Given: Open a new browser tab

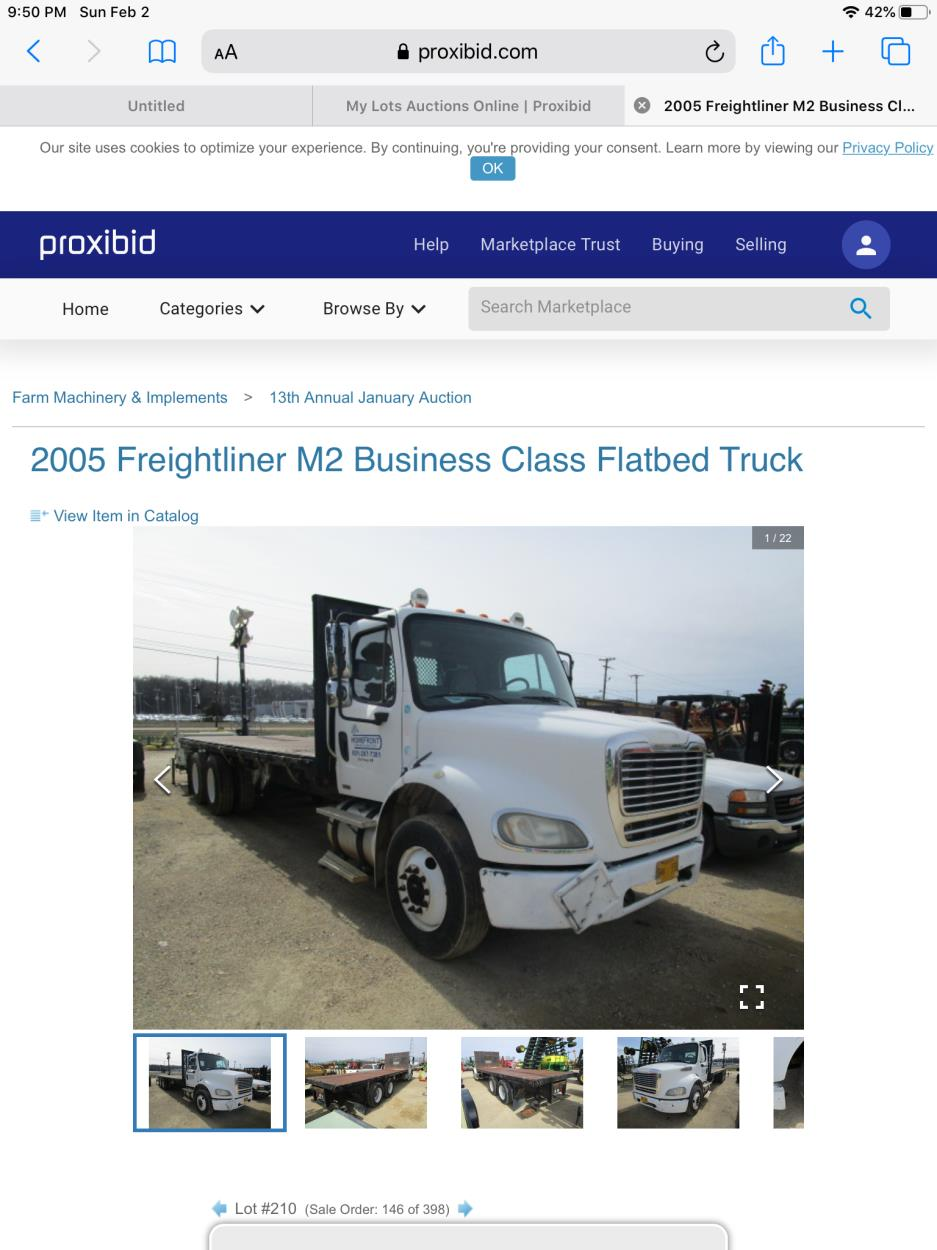Looking at the screenshot, I should tap(833, 52).
